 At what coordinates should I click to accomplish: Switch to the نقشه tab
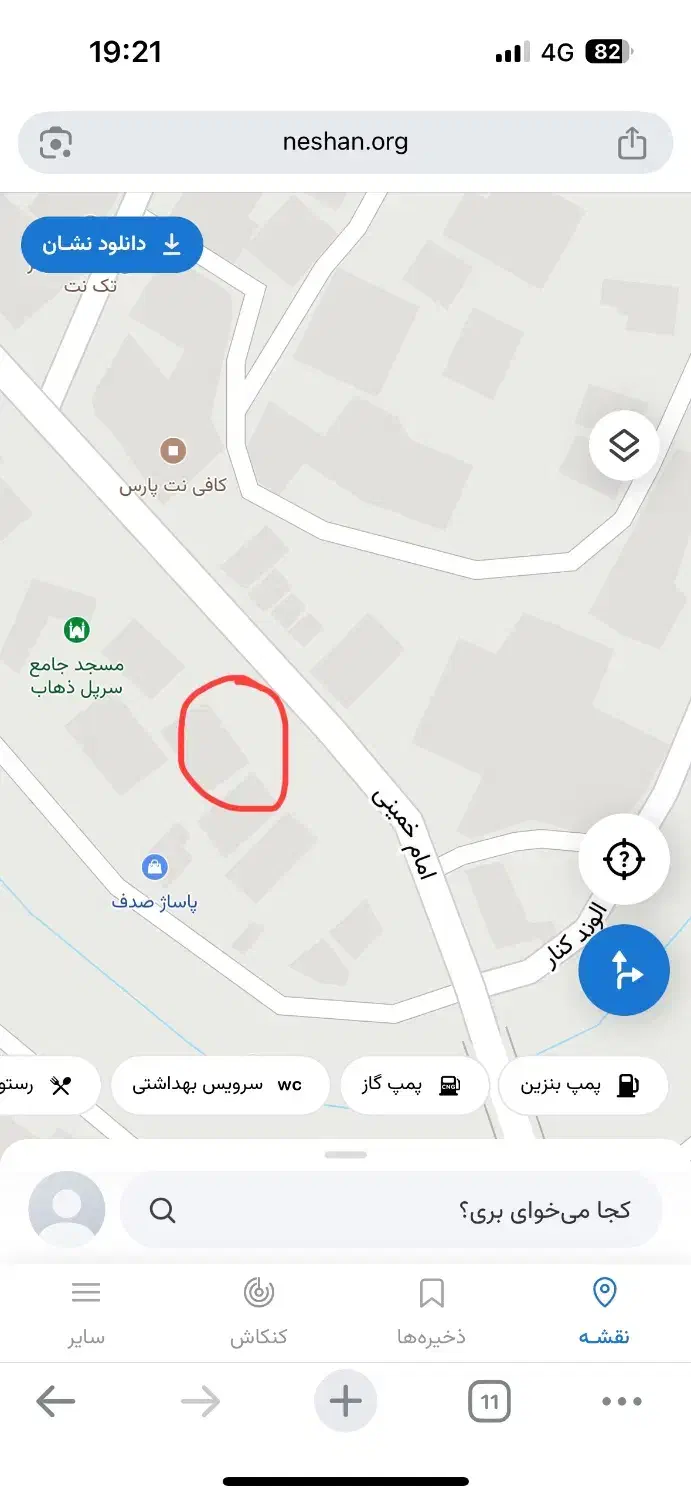604,1312
